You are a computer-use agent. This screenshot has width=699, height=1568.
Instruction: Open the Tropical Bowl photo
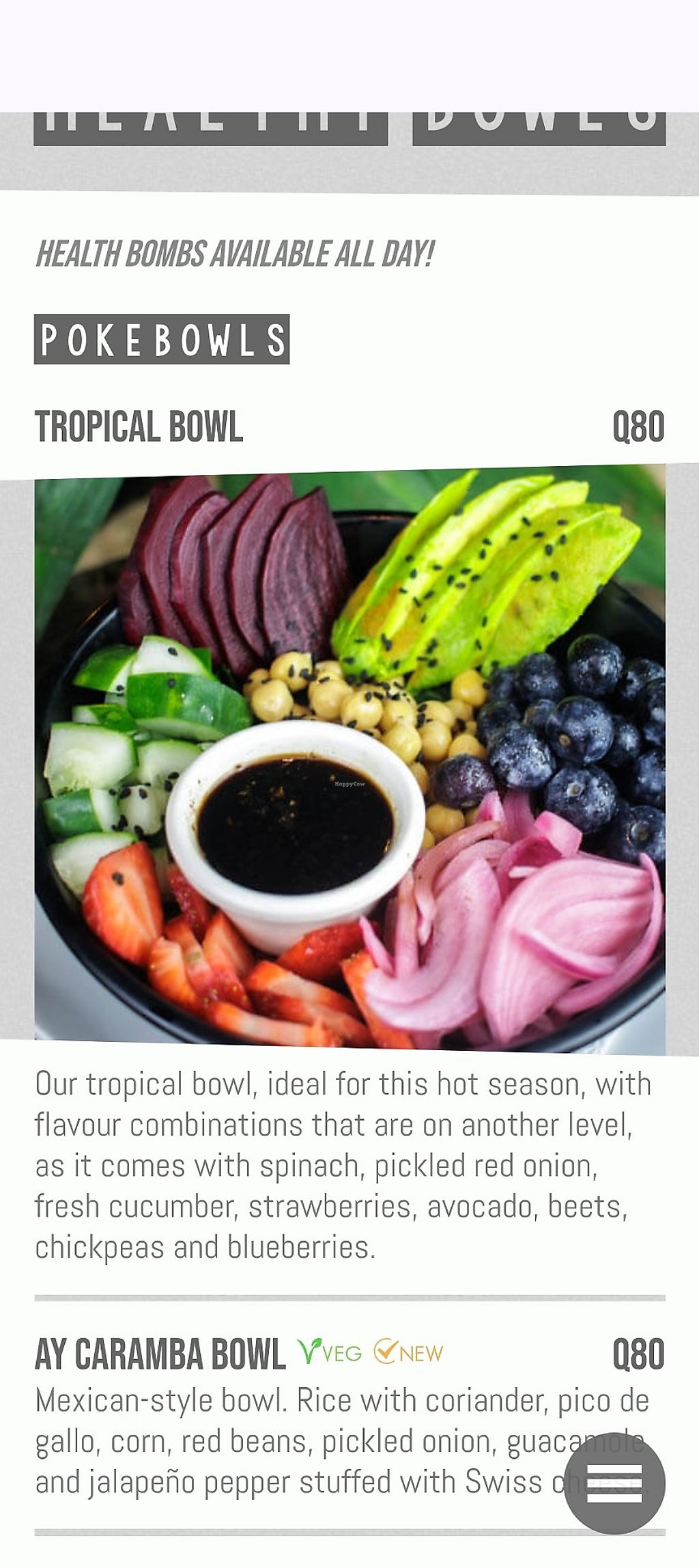click(349, 759)
